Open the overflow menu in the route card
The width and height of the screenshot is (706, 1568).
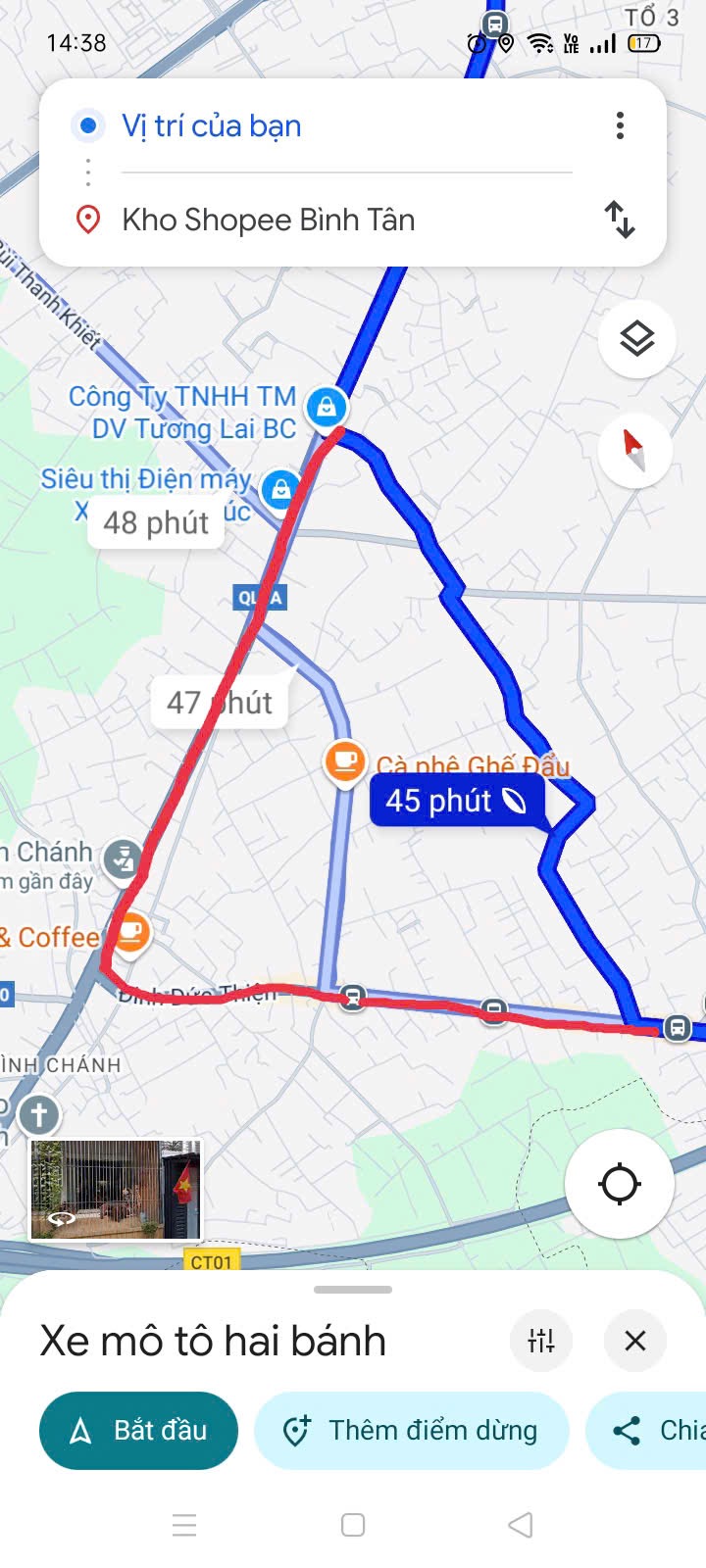[620, 125]
